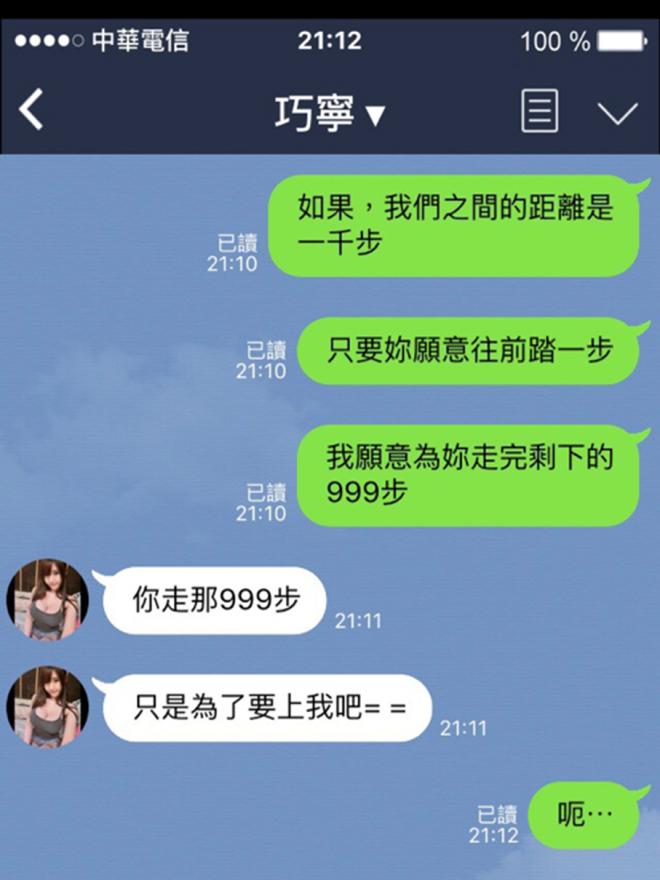Open 巧寧's avatar beside 你走那999步
This screenshot has height=880, width=660.
pos(48,600)
